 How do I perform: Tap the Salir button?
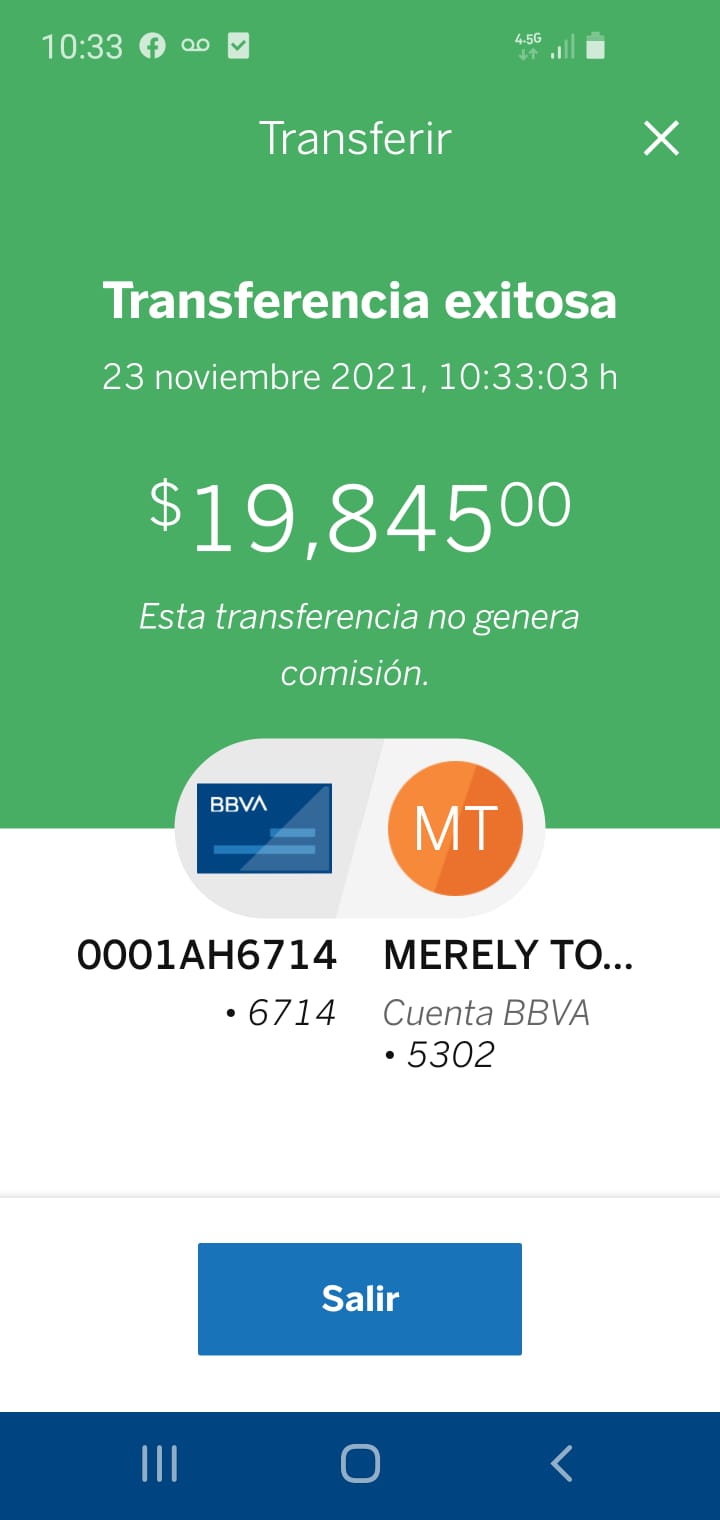(360, 1299)
